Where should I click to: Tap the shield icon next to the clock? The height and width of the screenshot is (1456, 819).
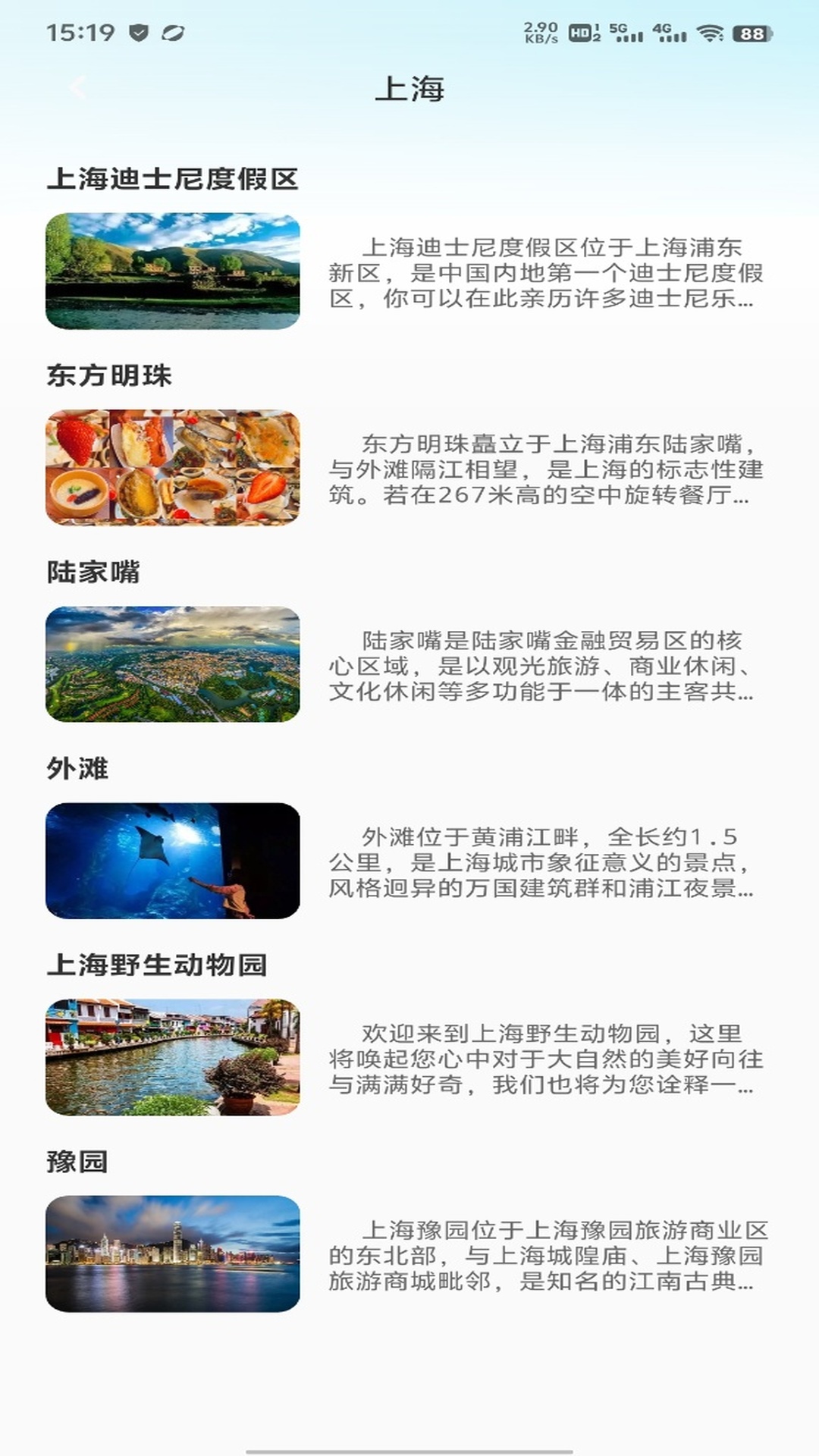[139, 33]
